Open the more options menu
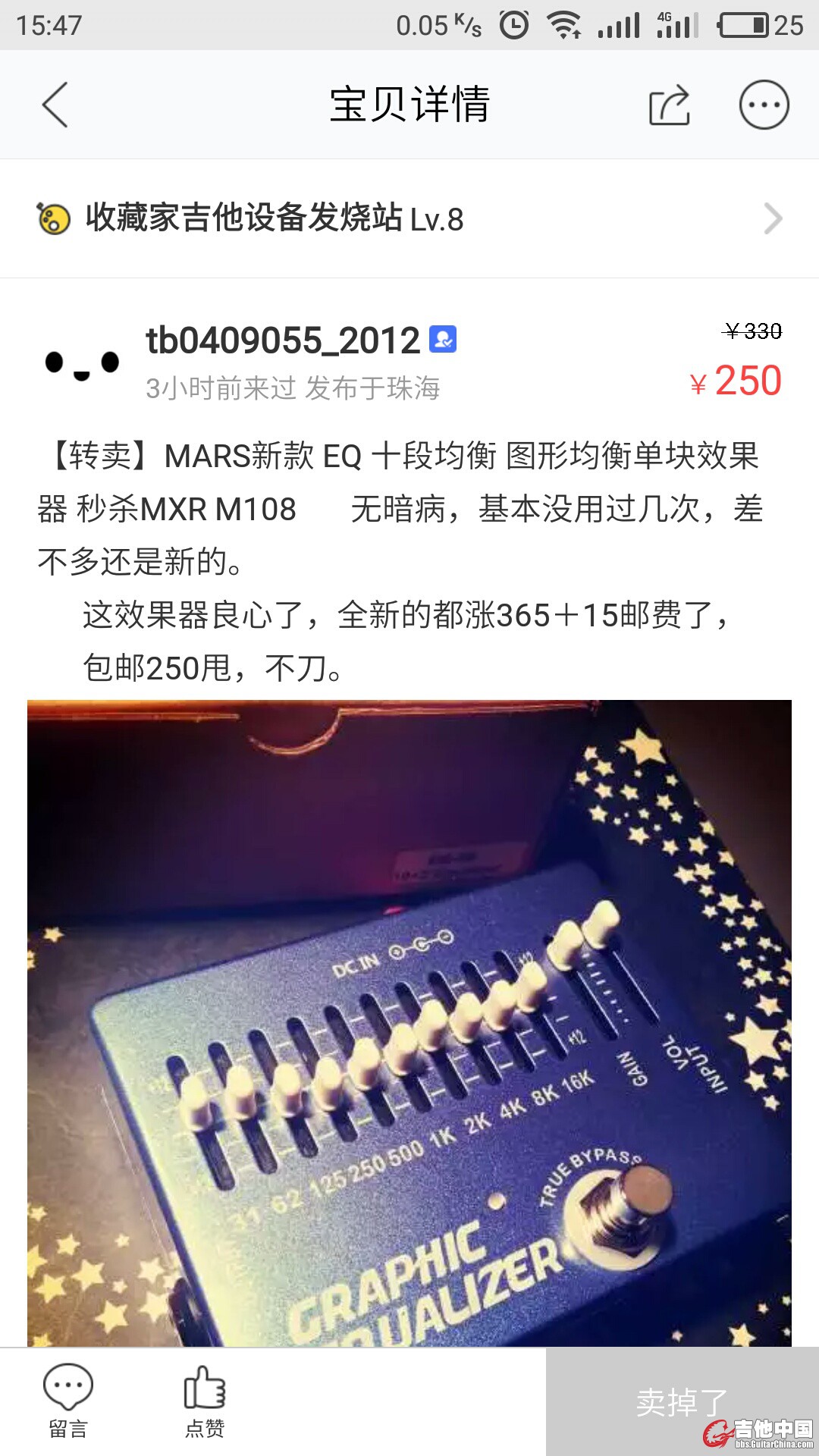The width and height of the screenshot is (819, 1456). 764,105
